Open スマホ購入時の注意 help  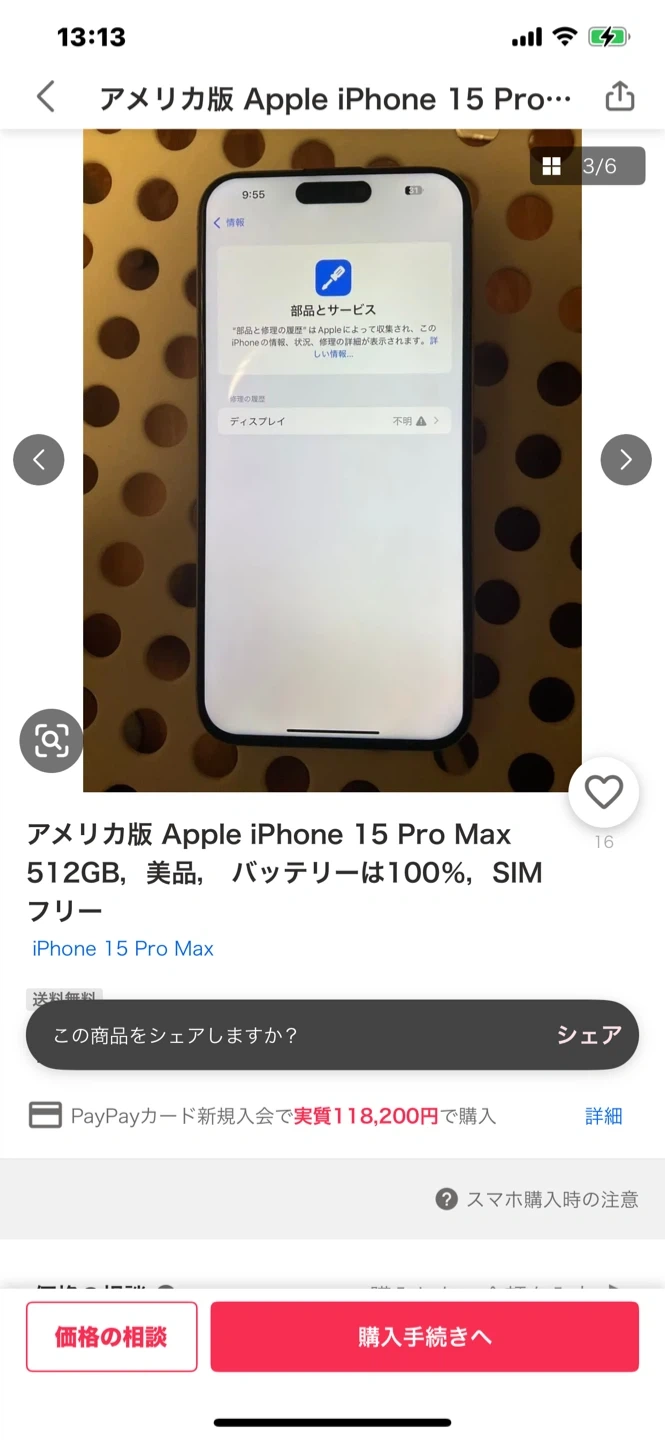pos(537,1199)
